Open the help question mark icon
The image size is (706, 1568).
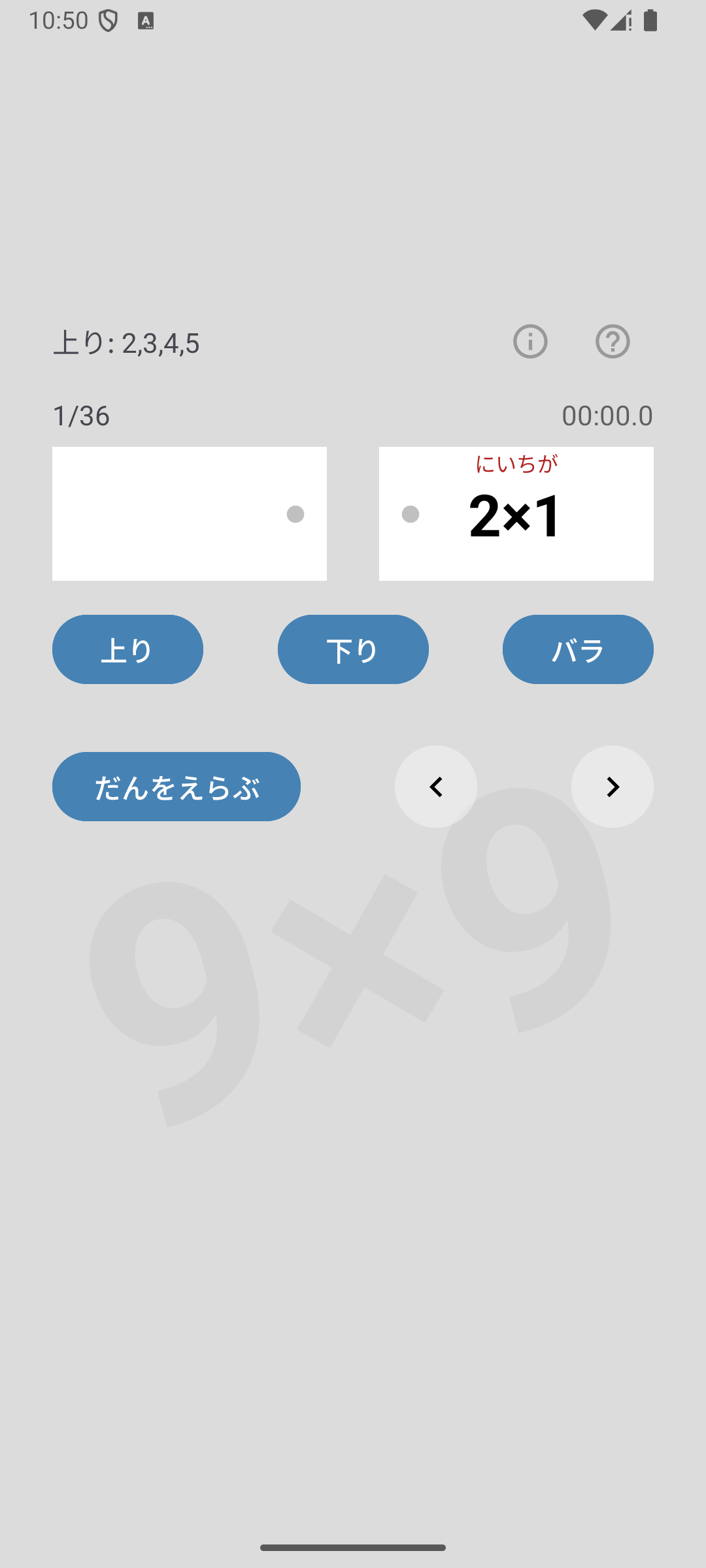click(613, 341)
